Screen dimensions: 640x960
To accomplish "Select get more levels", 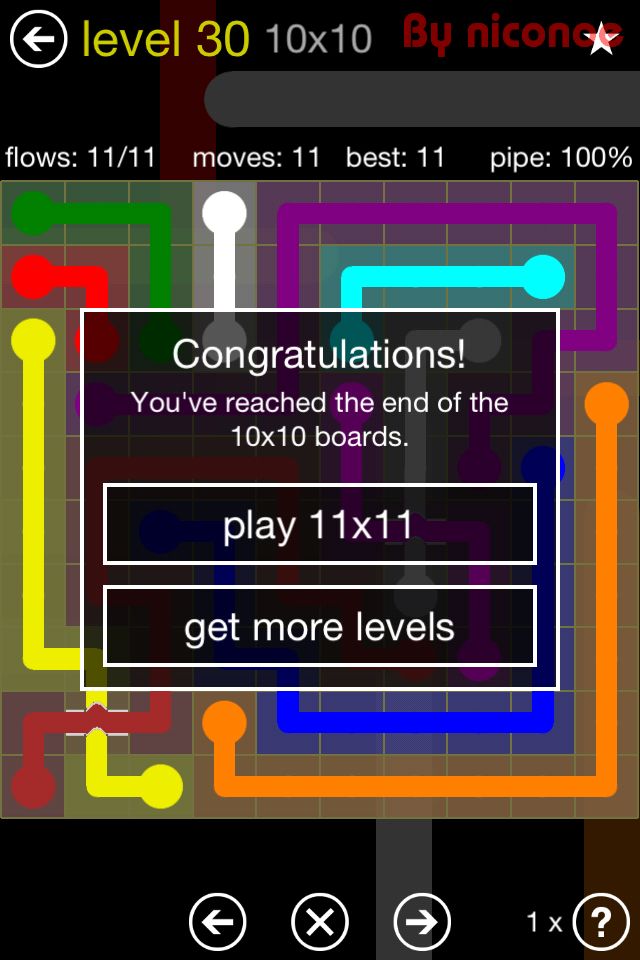I will tap(320, 626).
